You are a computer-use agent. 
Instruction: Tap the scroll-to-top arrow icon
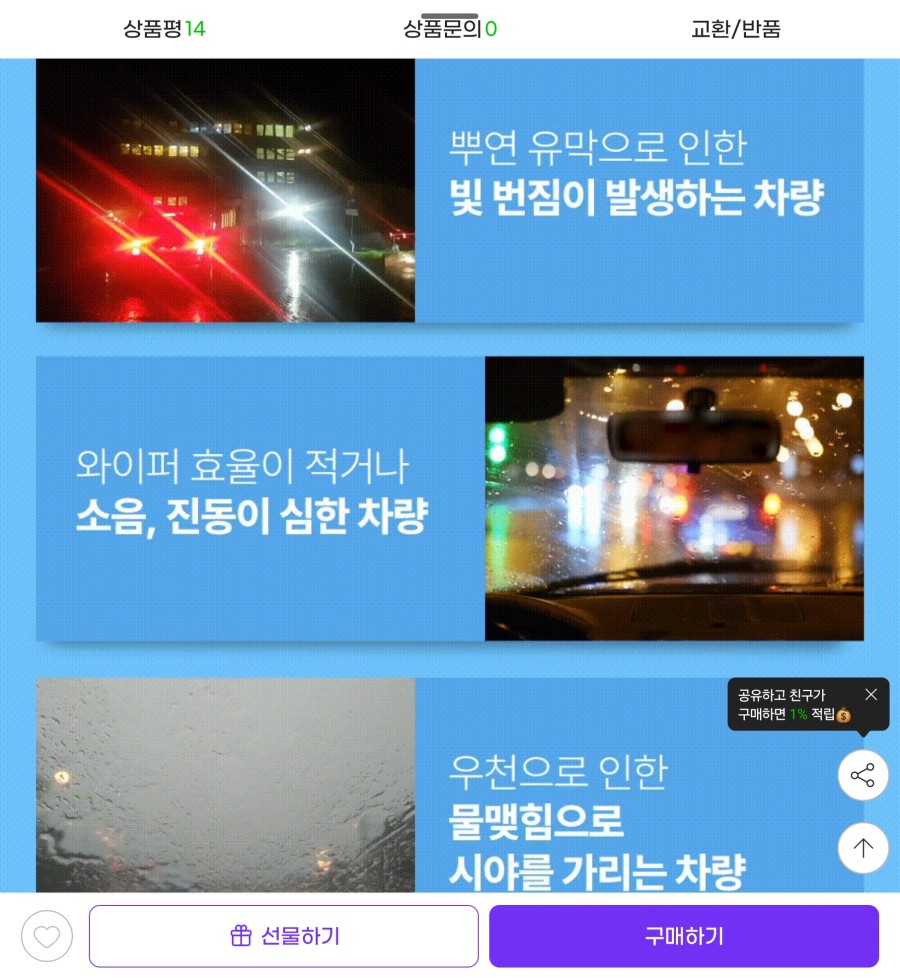click(862, 847)
